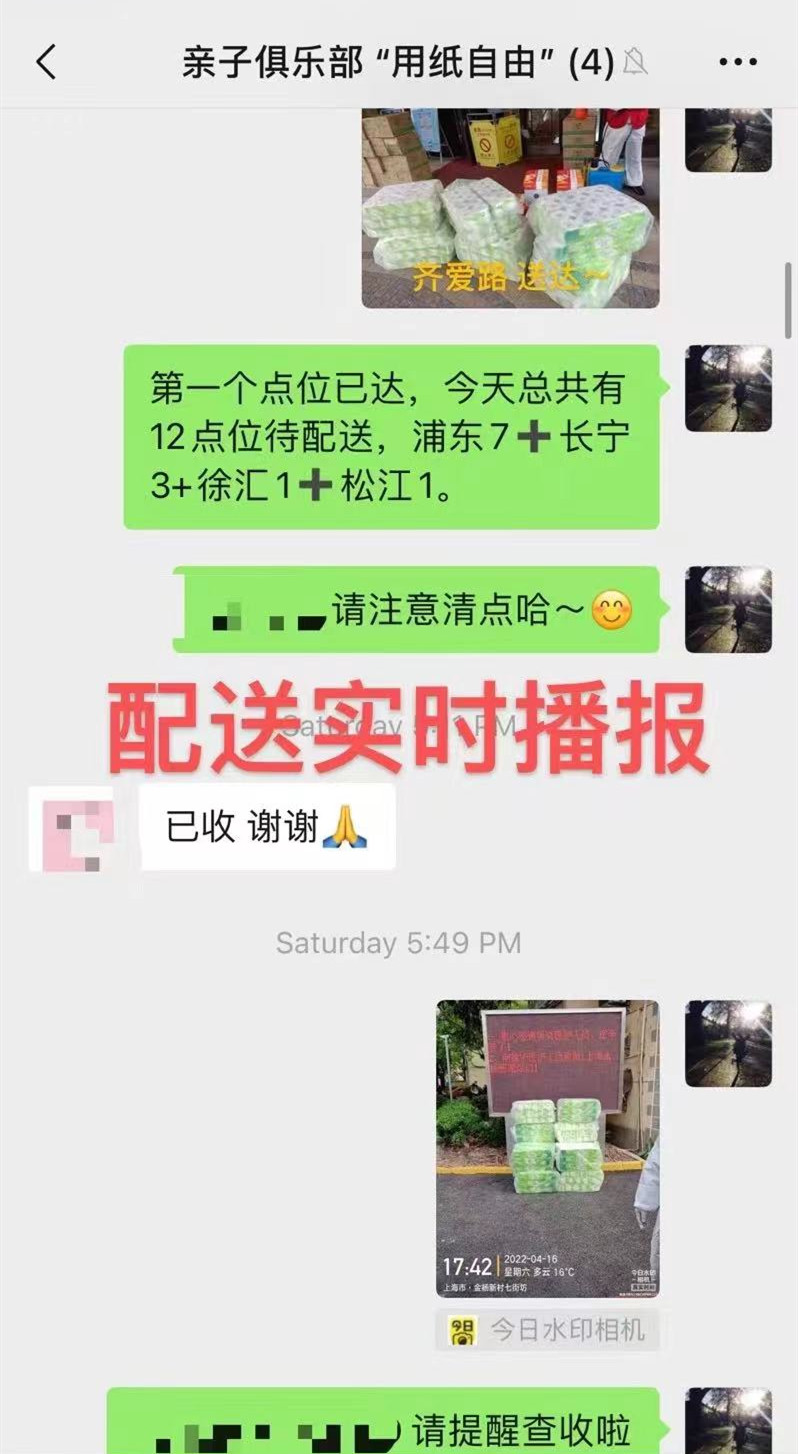View the 齐爱路 送达 delivery photo

pyautogui.click(x=510, y=207)
